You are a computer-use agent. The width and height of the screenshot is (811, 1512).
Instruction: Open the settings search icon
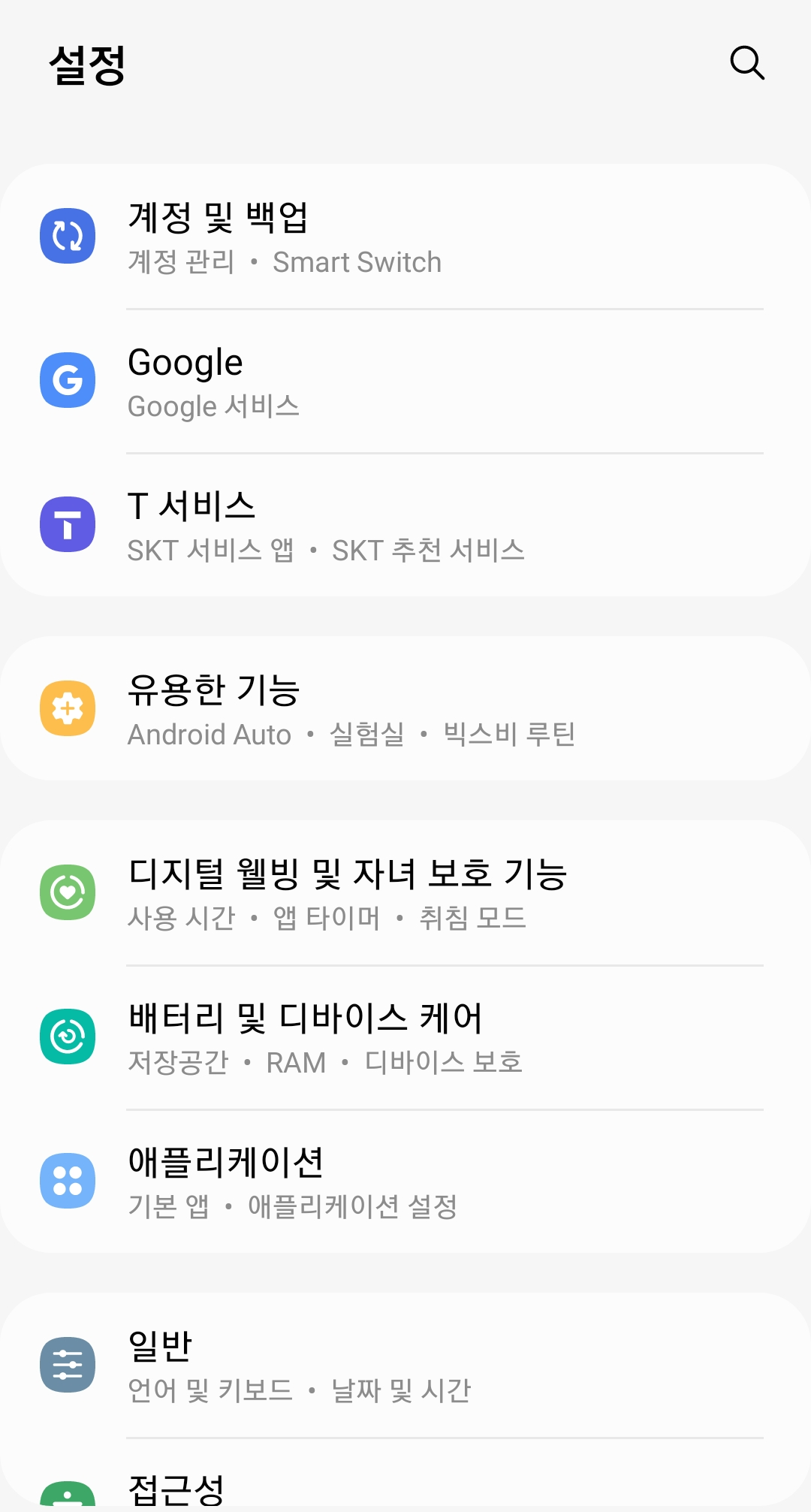click(x=747, y=63)
